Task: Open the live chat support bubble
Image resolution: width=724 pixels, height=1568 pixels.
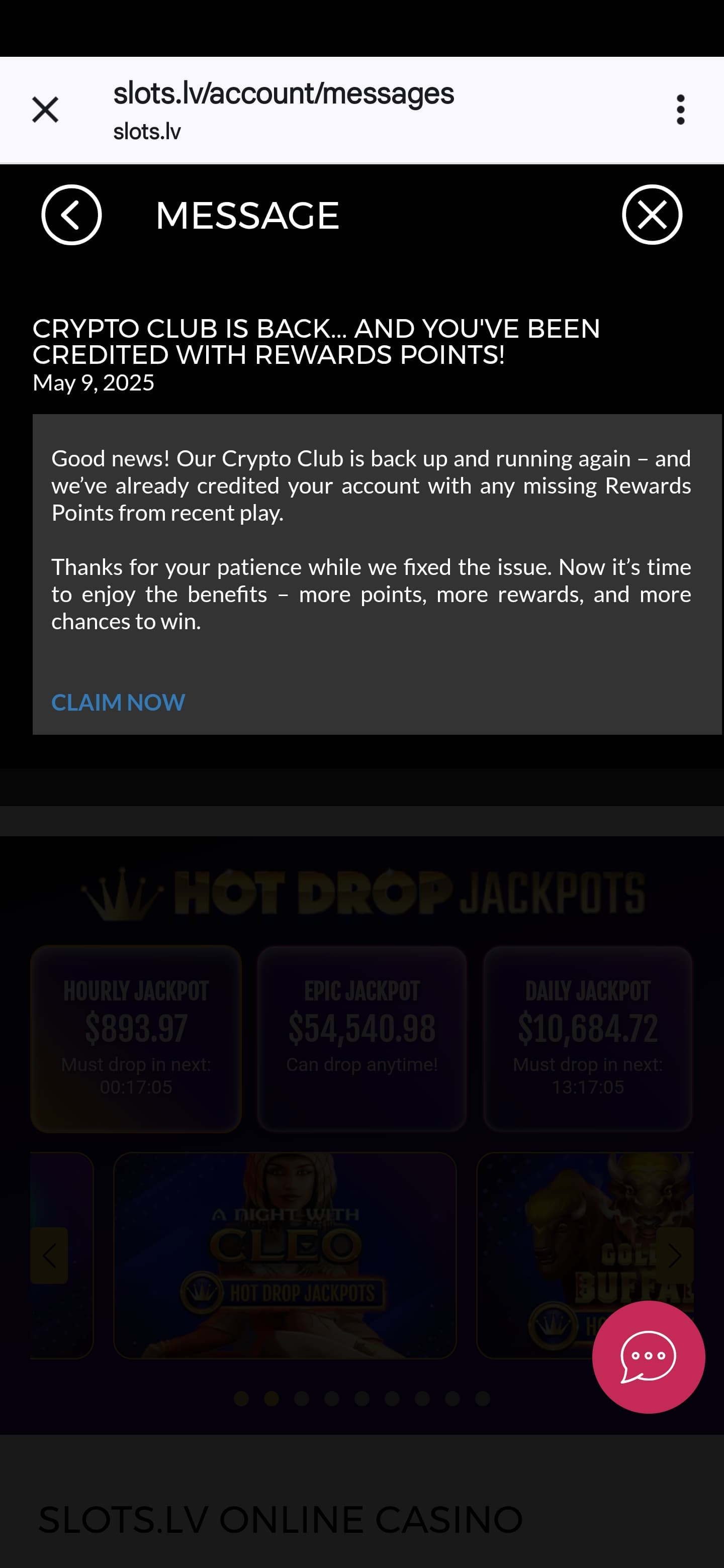Action: pos(648,1357)
